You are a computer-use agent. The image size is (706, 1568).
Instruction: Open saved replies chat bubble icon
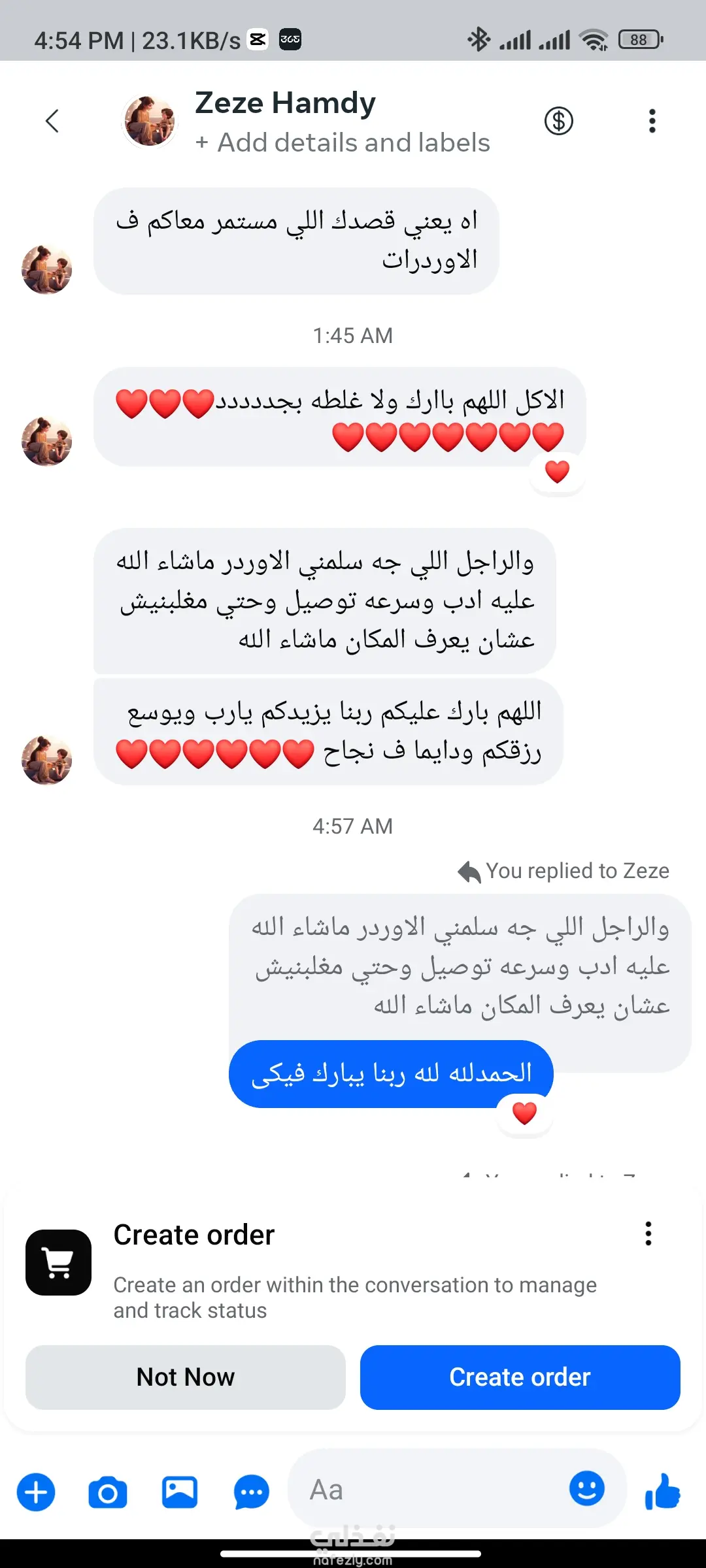point(251,1492)
